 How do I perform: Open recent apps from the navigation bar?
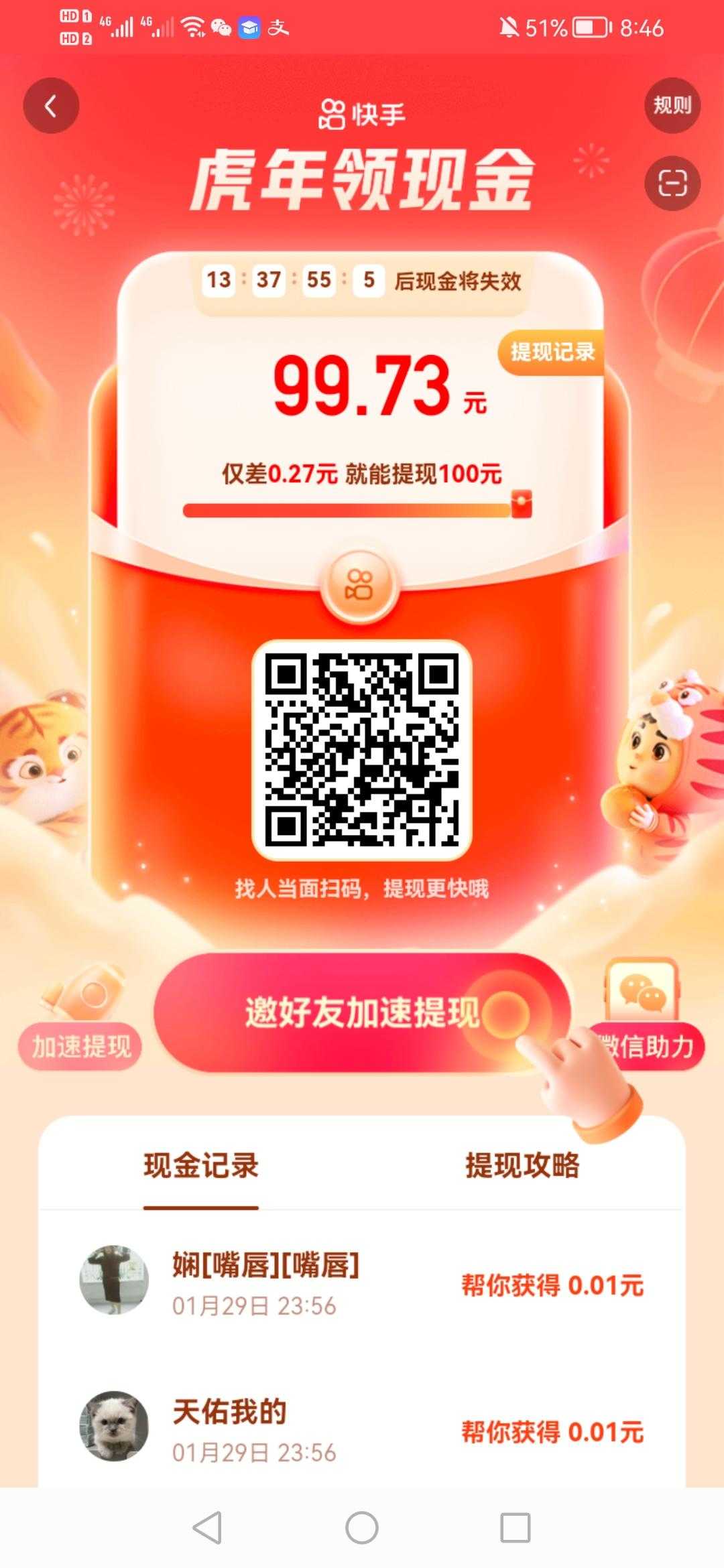(516, 1528)
